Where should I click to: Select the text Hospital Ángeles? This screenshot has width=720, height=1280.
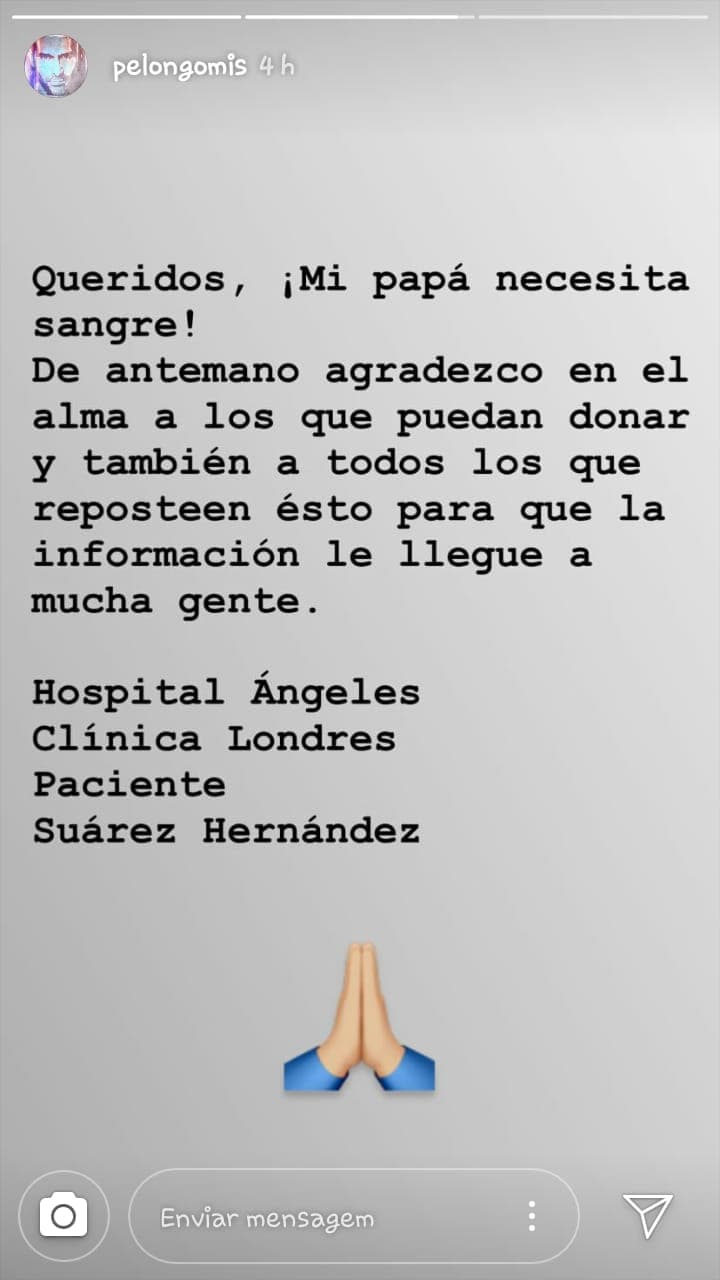(225, 690)
